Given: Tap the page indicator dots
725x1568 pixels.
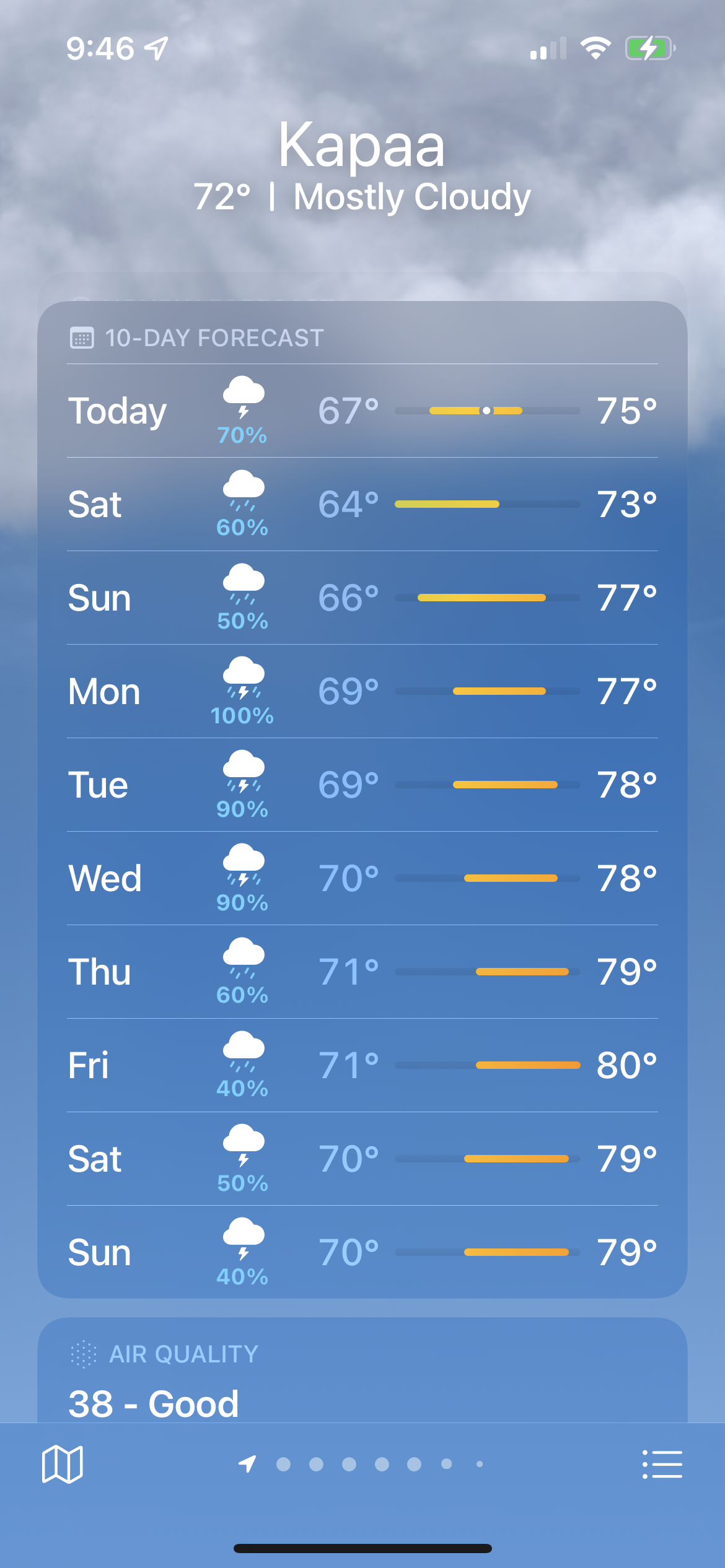Looking at the screenshot, I should pos(361,1464).
